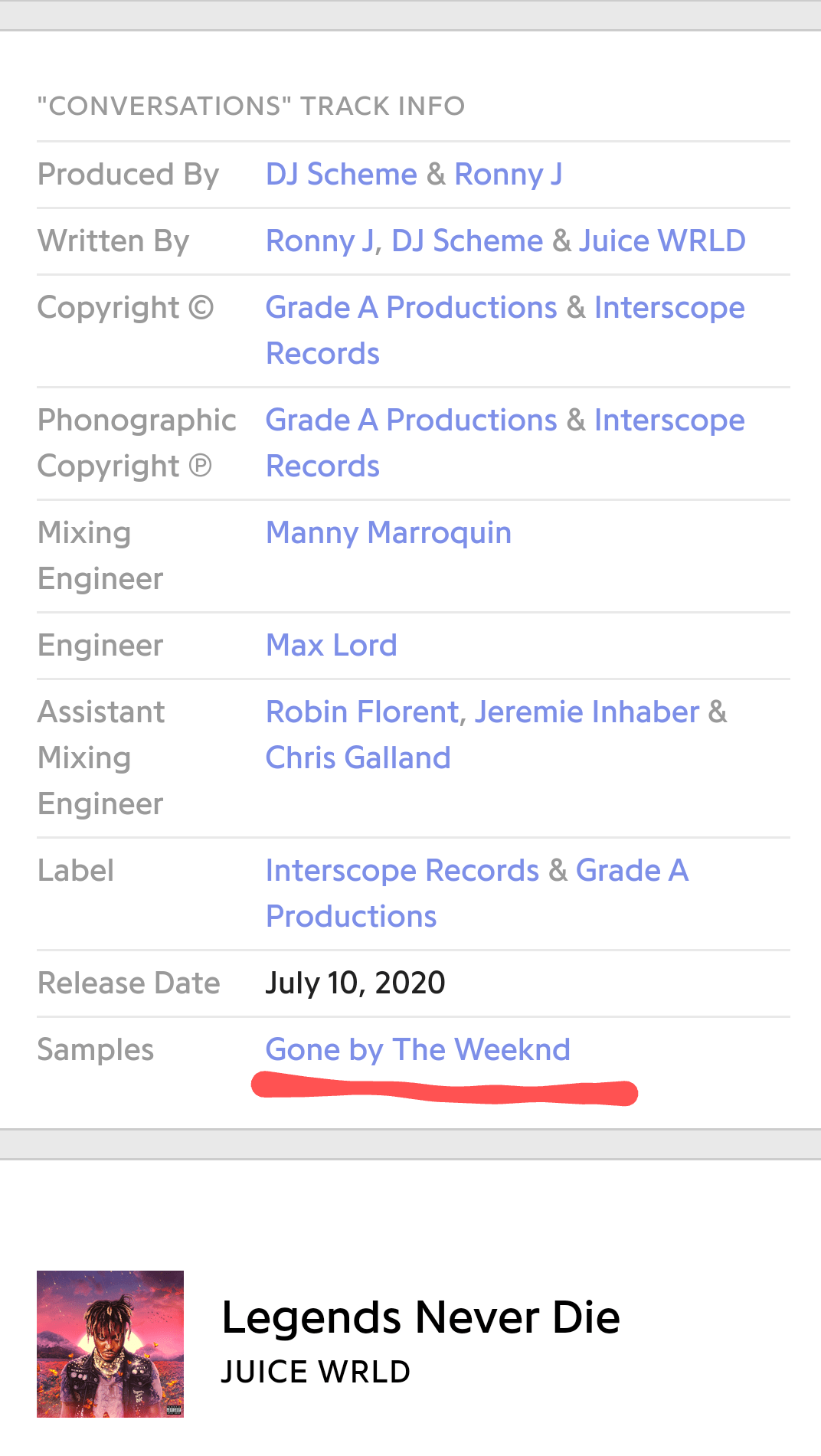Open engineer Max Lord's page

tap(331, 646)
